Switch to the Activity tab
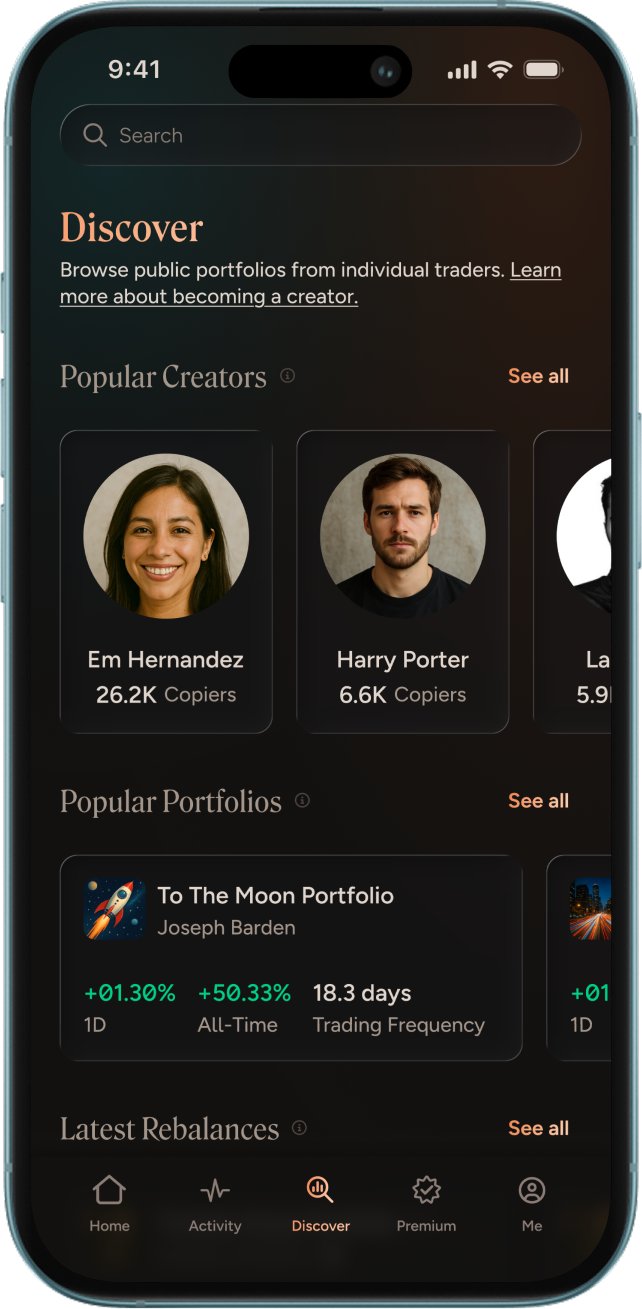Image resolution: width=642 pixels, height=1309 pixels. [215, 1204]
